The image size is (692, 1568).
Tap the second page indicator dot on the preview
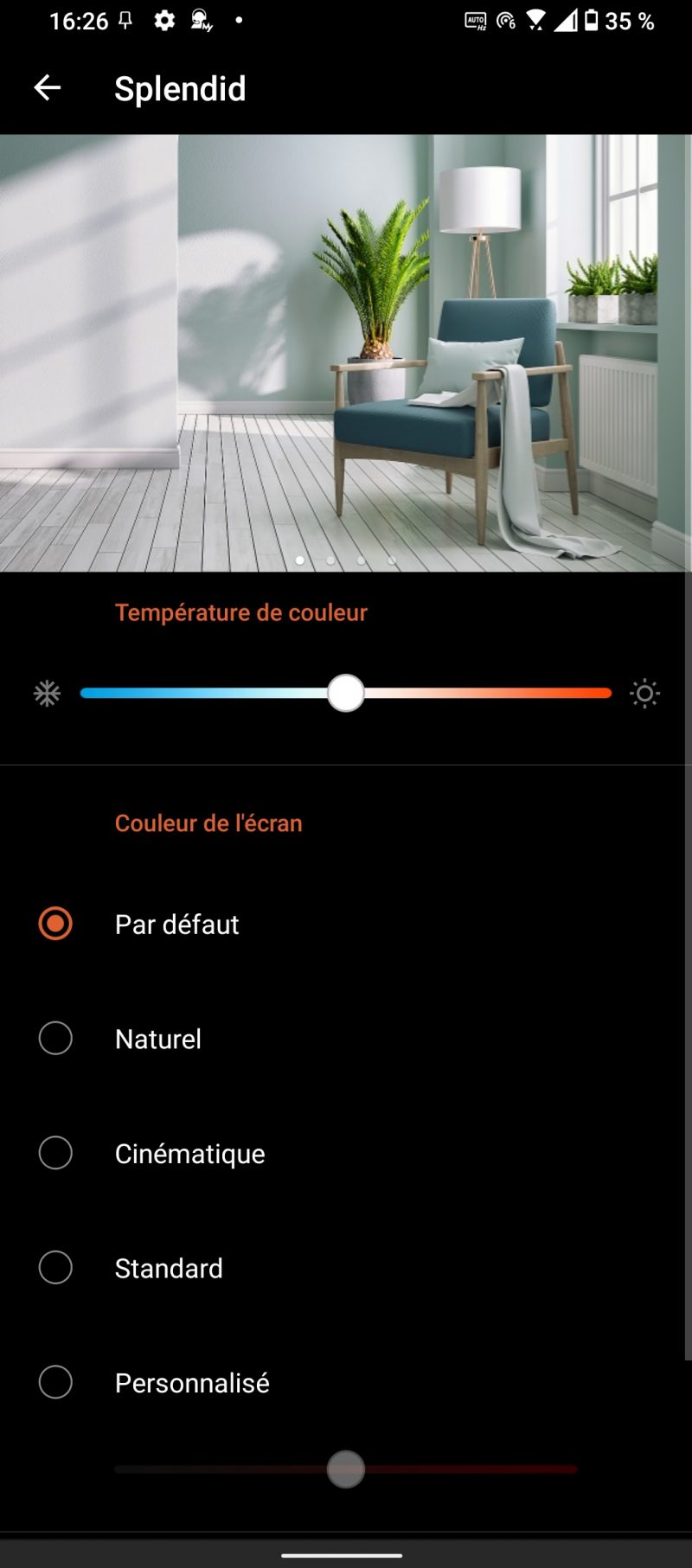pyautogui.click(x=330, y=560)
